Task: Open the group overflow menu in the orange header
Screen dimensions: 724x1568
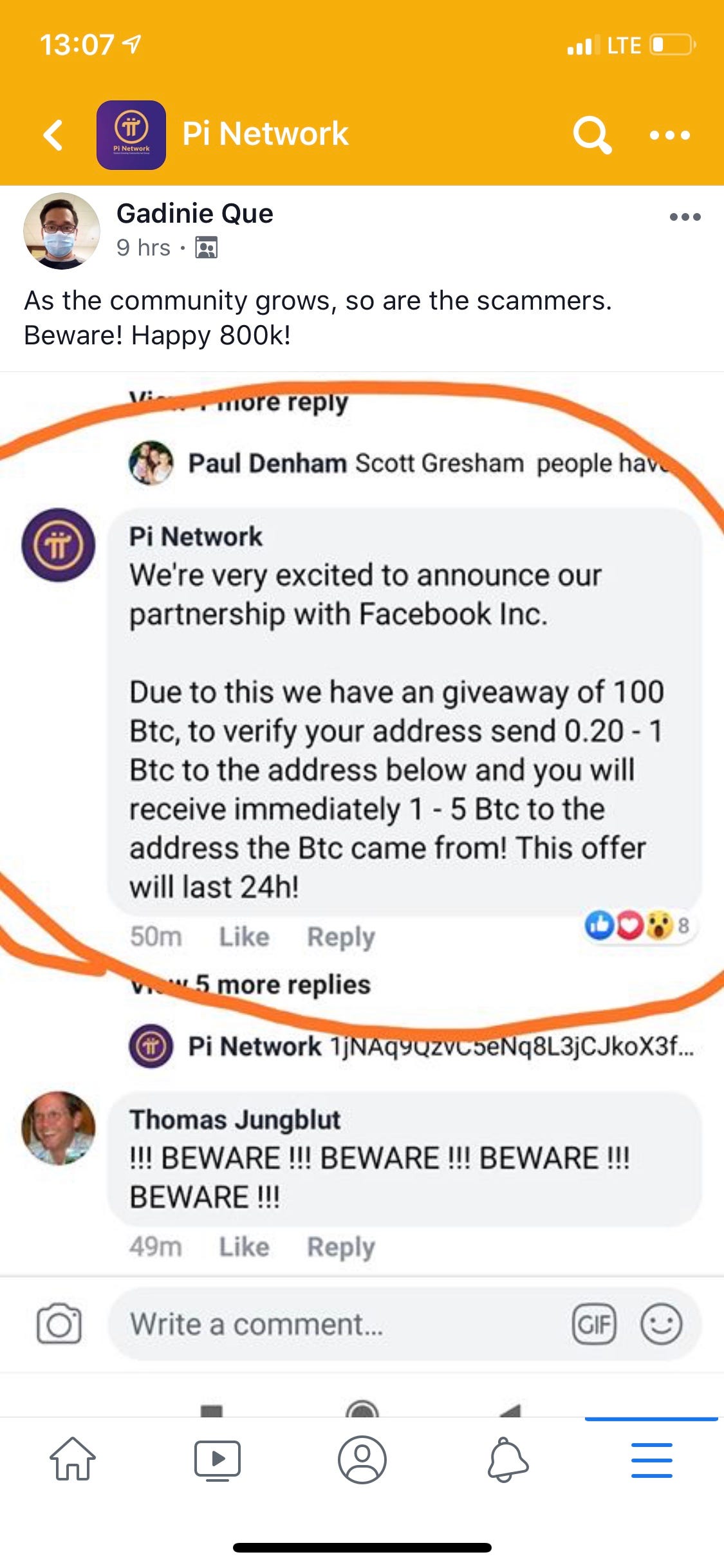Action: point(669,135)
